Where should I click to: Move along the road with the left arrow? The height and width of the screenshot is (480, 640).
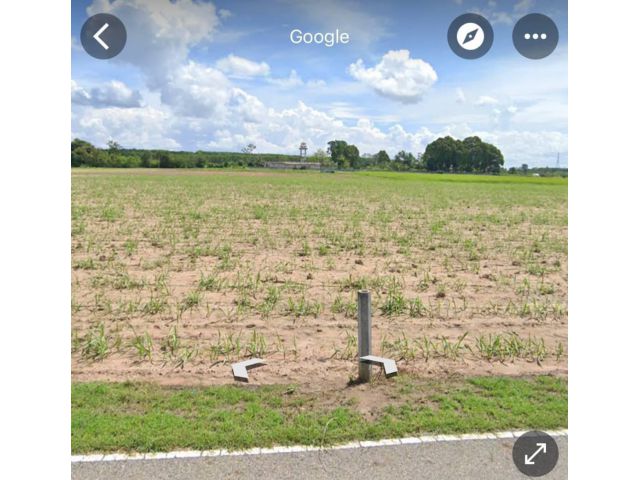[x=247, y=369]
